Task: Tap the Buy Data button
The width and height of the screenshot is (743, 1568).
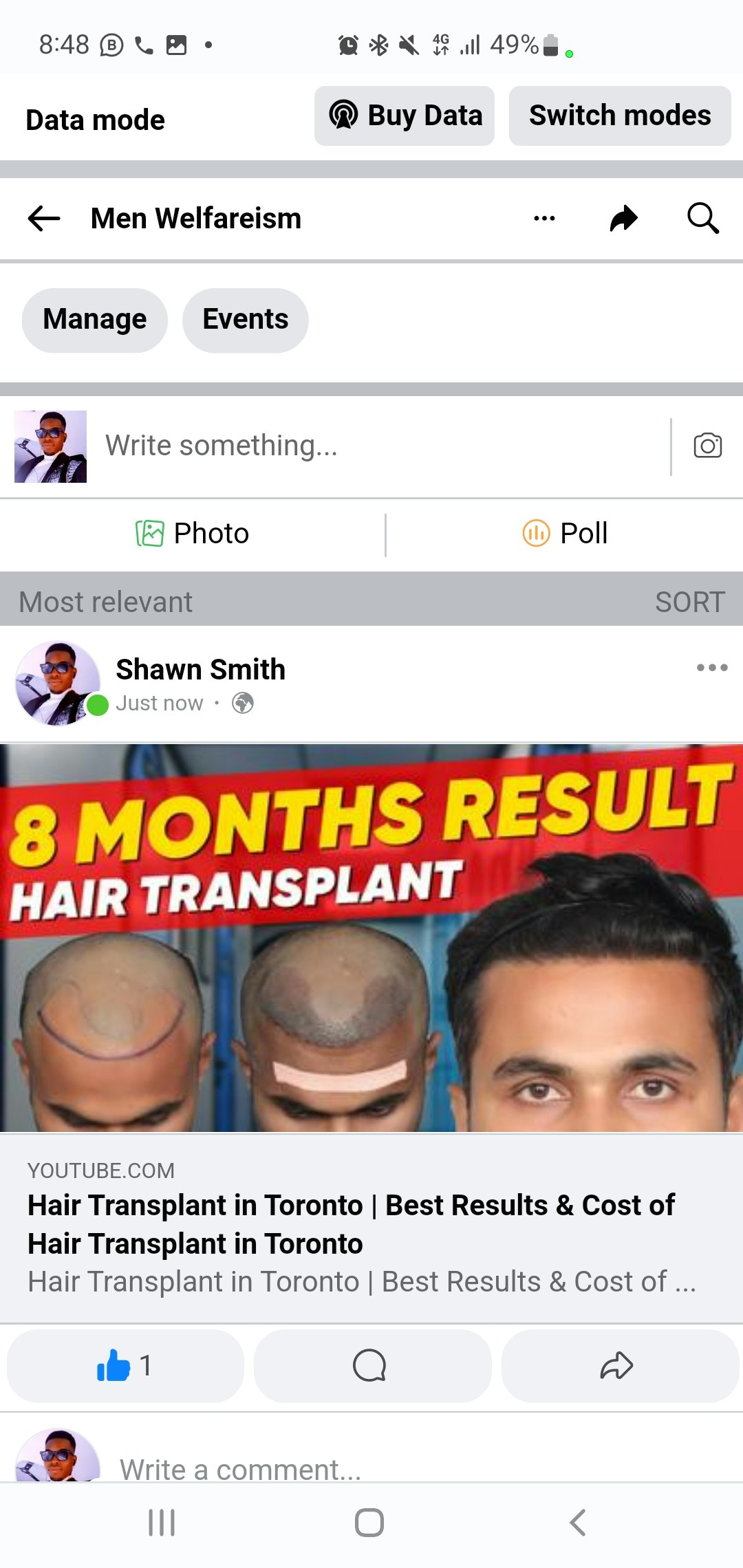Action: point(405,116)
